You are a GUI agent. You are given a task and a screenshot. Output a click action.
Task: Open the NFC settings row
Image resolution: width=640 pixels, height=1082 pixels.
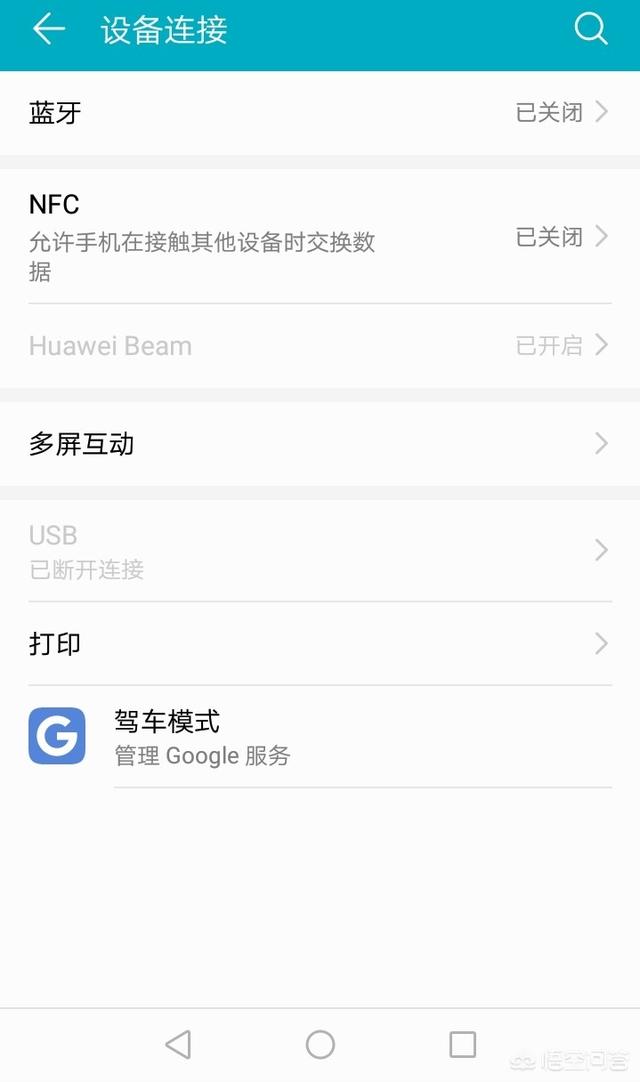320,236
